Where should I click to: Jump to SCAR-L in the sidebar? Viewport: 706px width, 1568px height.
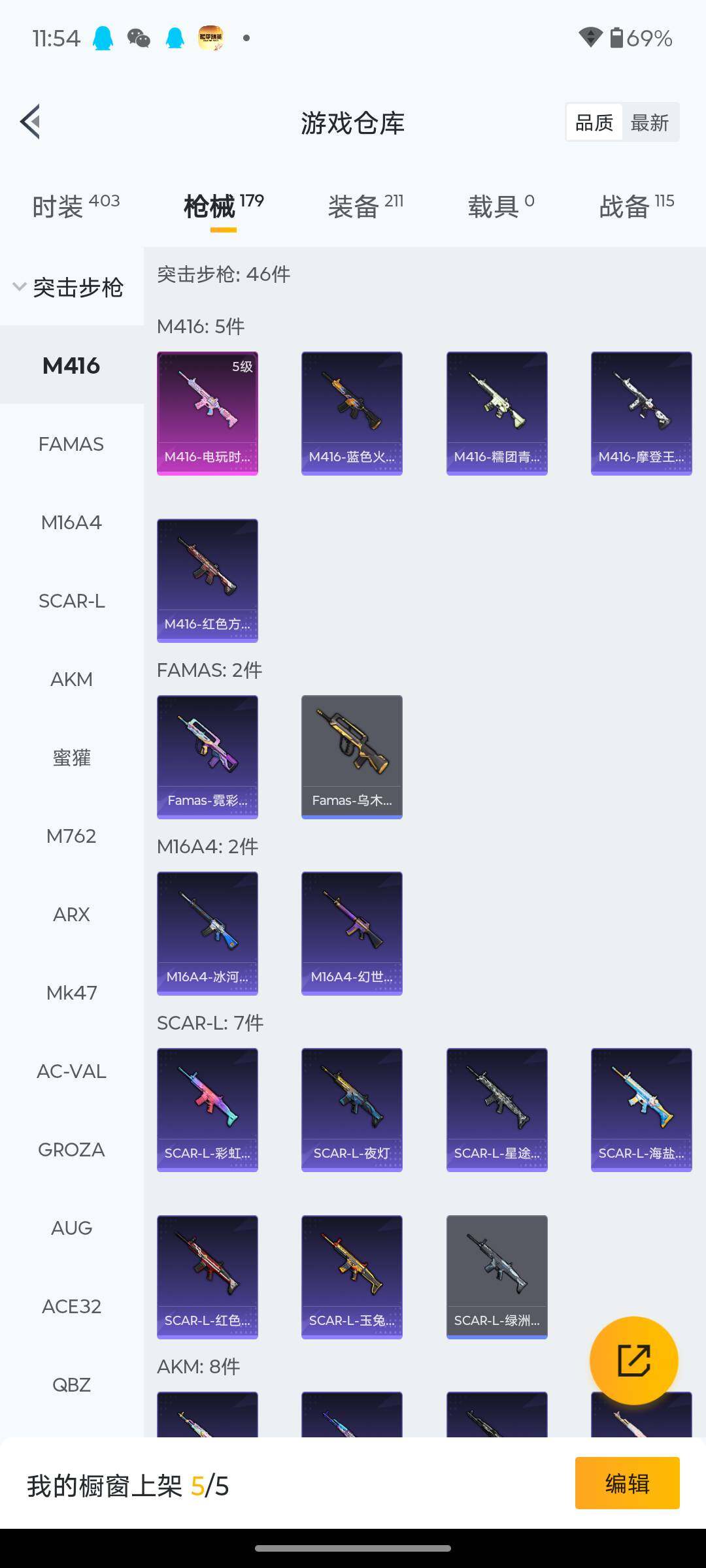pos(71,601)
